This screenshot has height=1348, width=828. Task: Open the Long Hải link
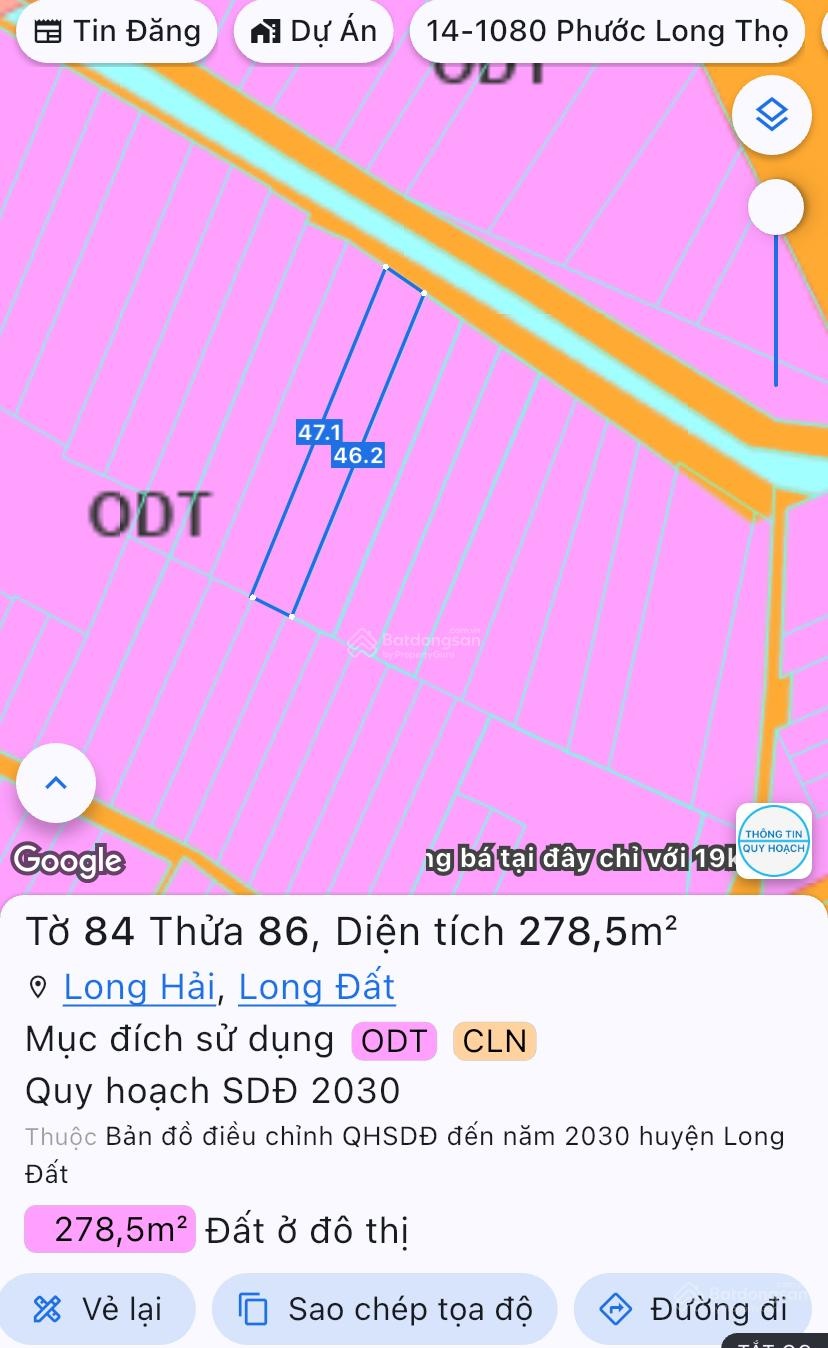(x=139, y=987)
